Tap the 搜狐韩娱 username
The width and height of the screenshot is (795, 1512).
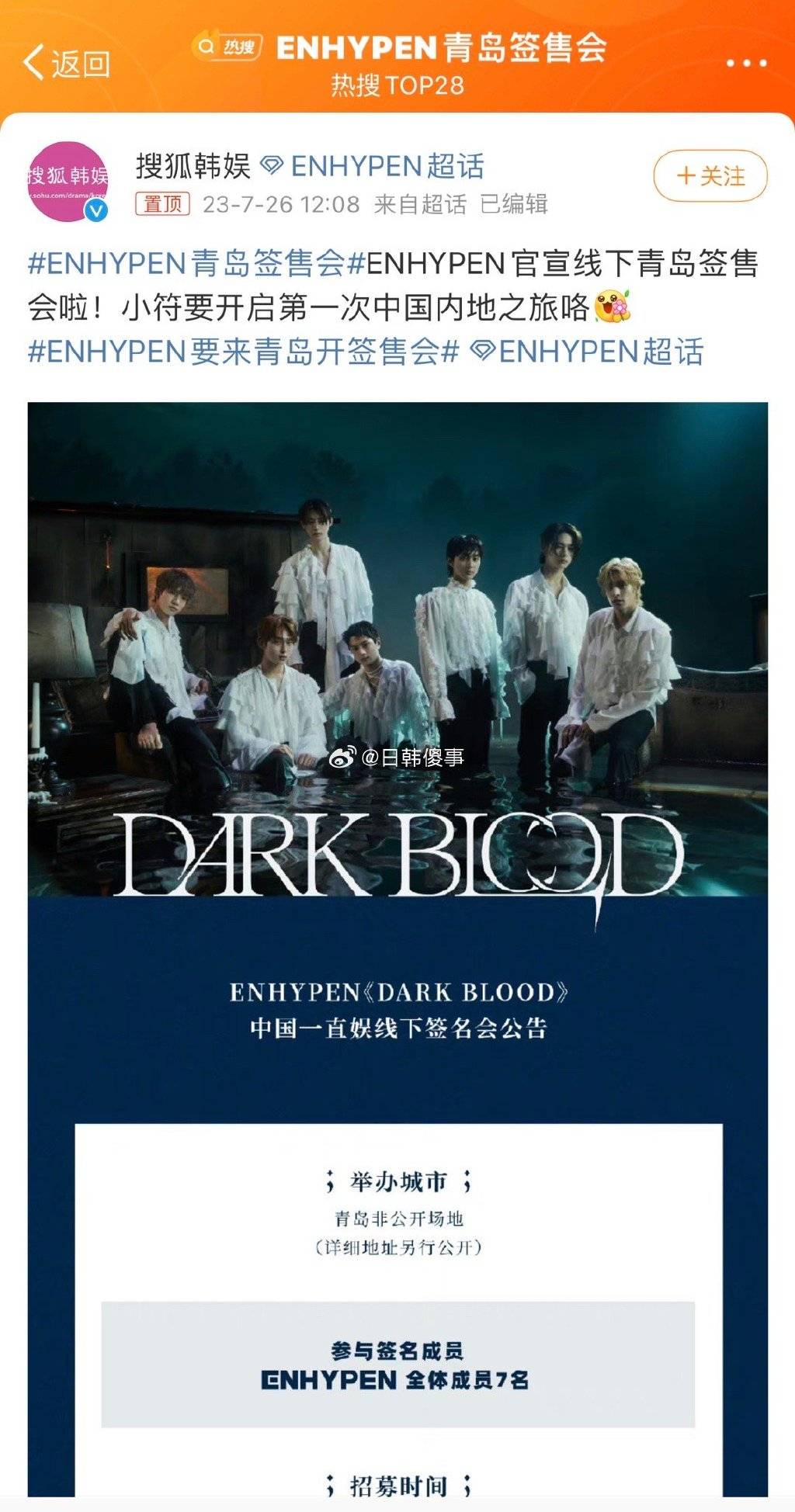point(193,166)
